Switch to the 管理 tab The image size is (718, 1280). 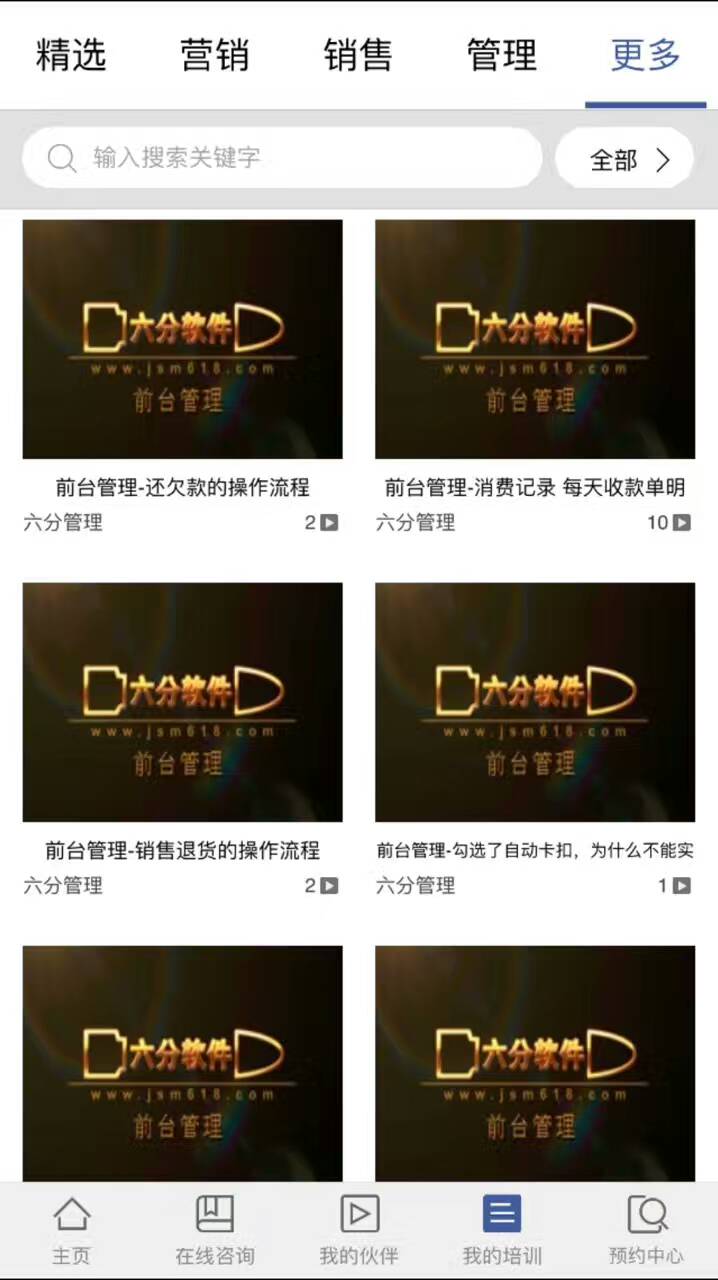[x=501, y=55]
